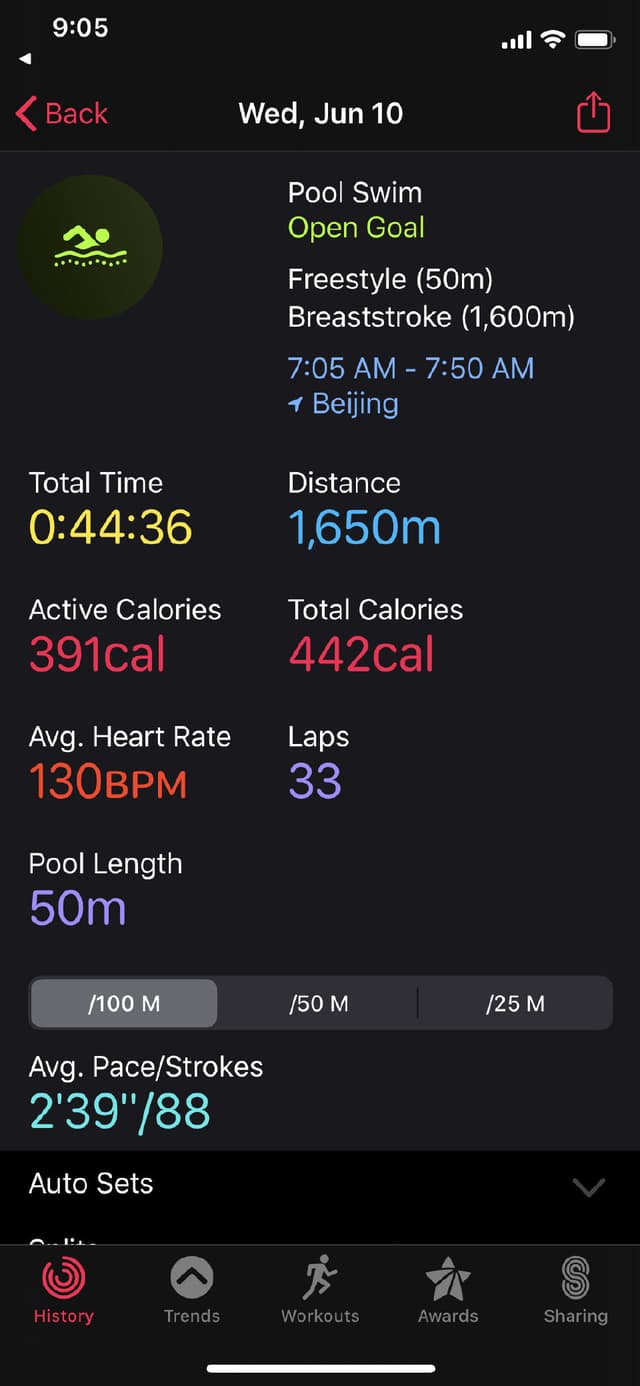Screen dimensions: 640x1386
Task: Switch pace view to /50 M
Action: [x=319, y=1003]
